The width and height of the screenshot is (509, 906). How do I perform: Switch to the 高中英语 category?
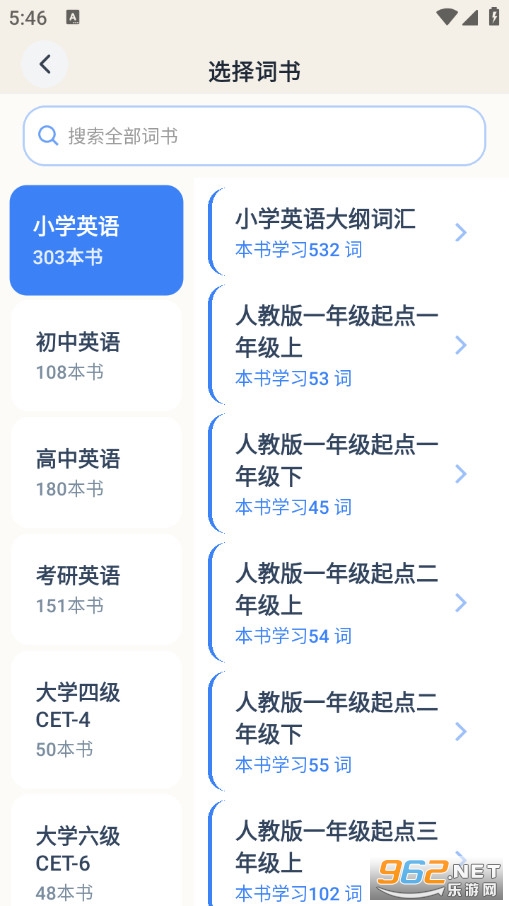pyautogui.click(x=96, y=472)
